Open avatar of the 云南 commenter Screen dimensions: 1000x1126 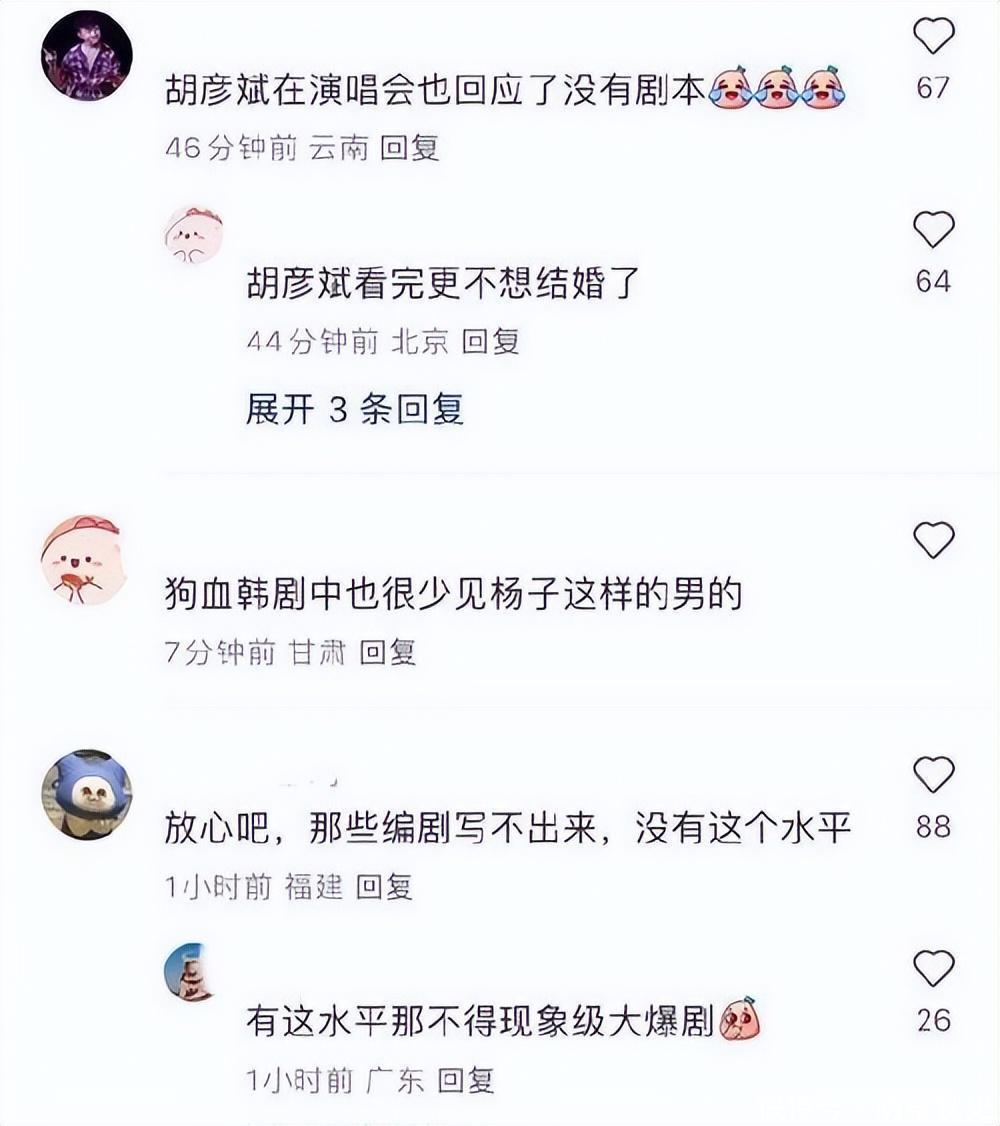click(x=86, y=56)
